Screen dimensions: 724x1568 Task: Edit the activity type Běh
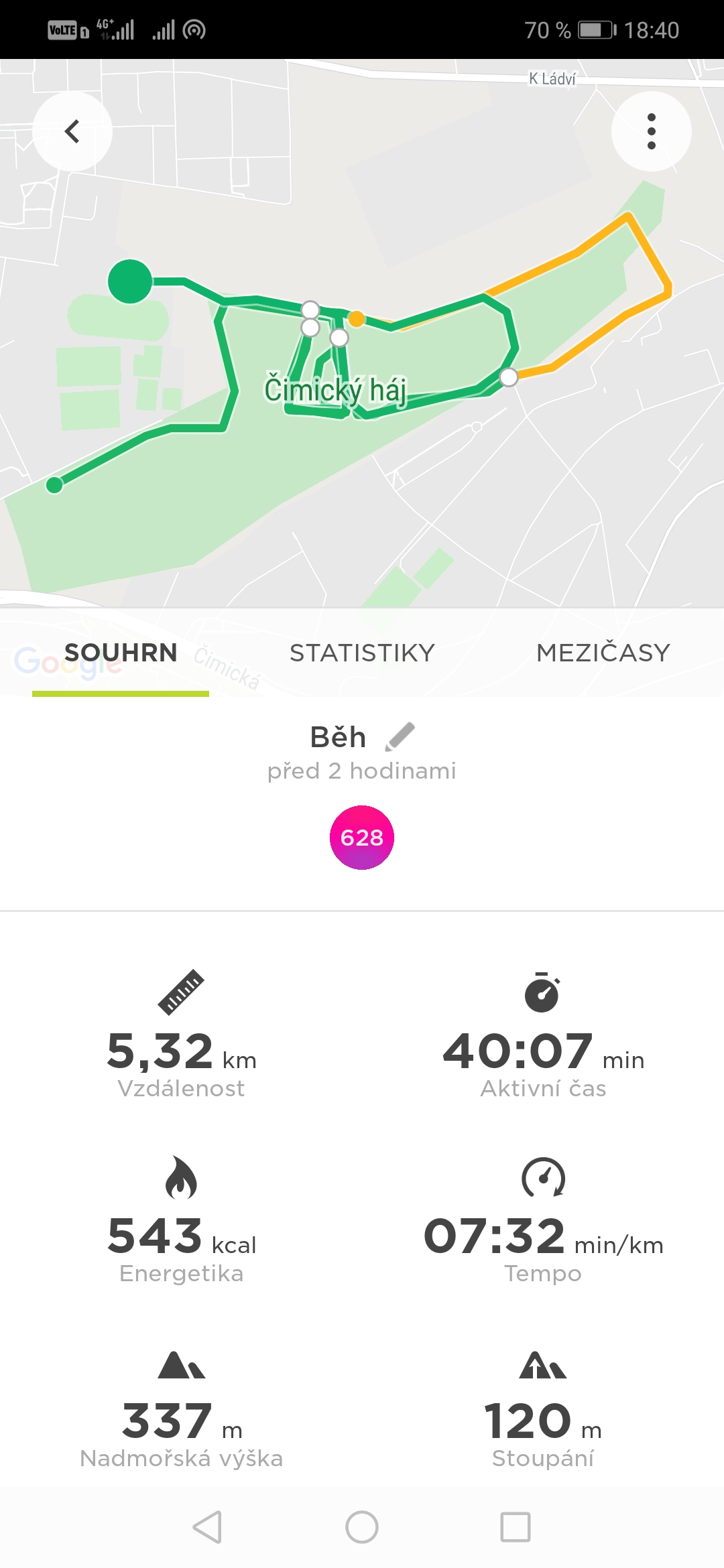(x=400, y=736)
